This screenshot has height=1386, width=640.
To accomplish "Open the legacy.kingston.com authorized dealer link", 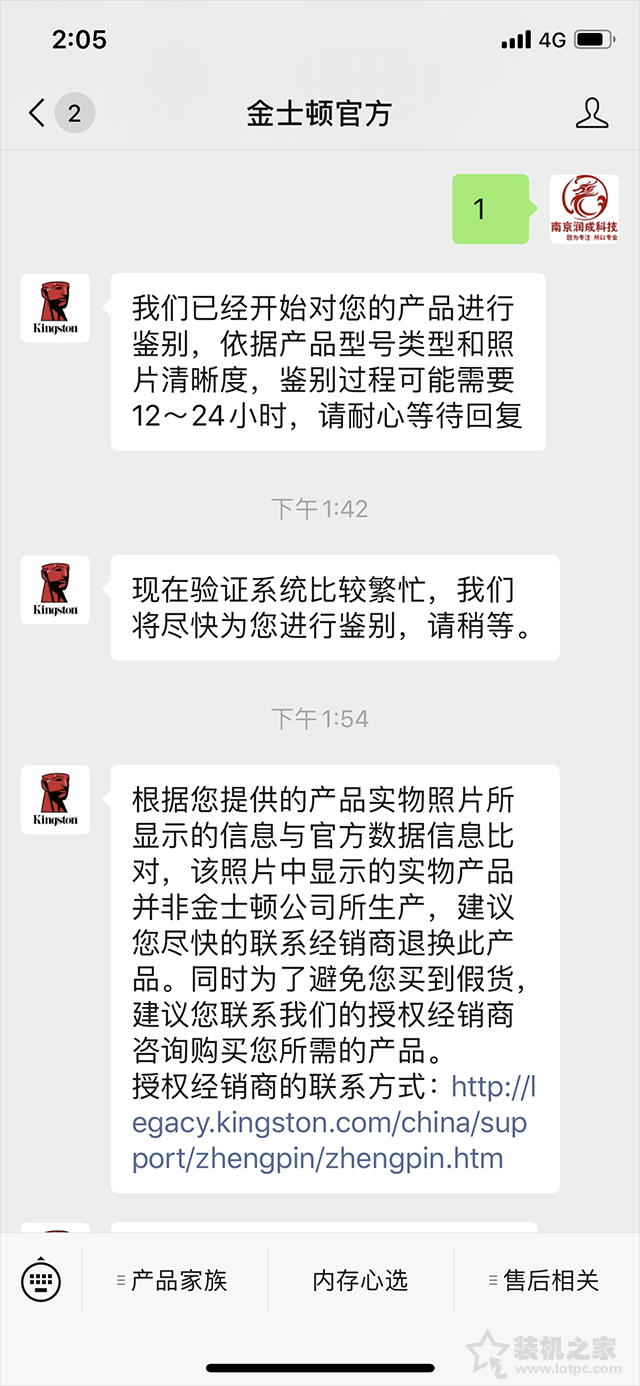I will (330, 1123).
